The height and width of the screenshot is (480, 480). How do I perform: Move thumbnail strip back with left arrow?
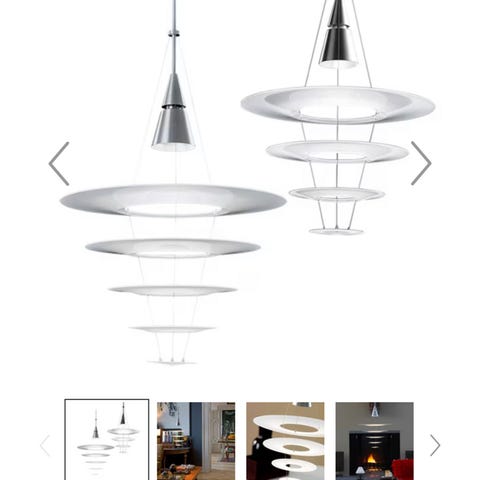[45, 445]
